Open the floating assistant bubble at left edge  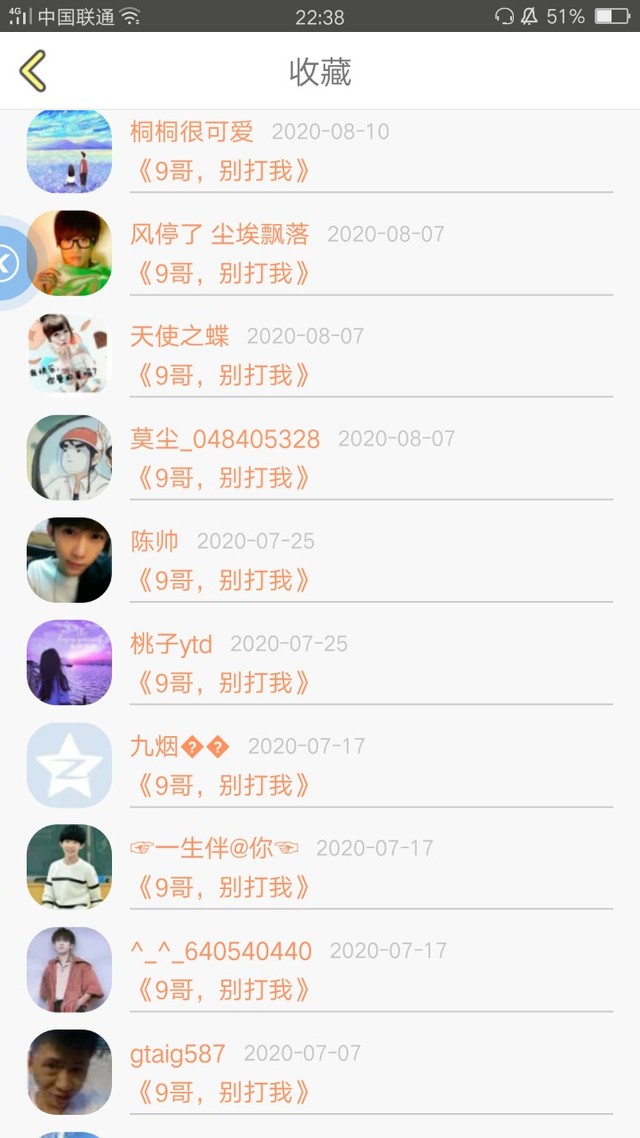tap(15, 263)
